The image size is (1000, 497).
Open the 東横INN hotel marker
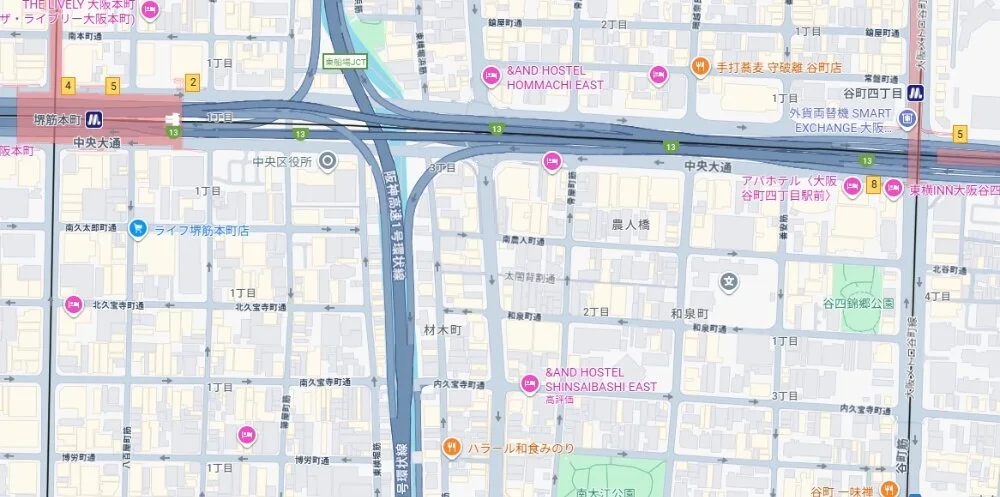pyautogui.click(x=893, y=187)
